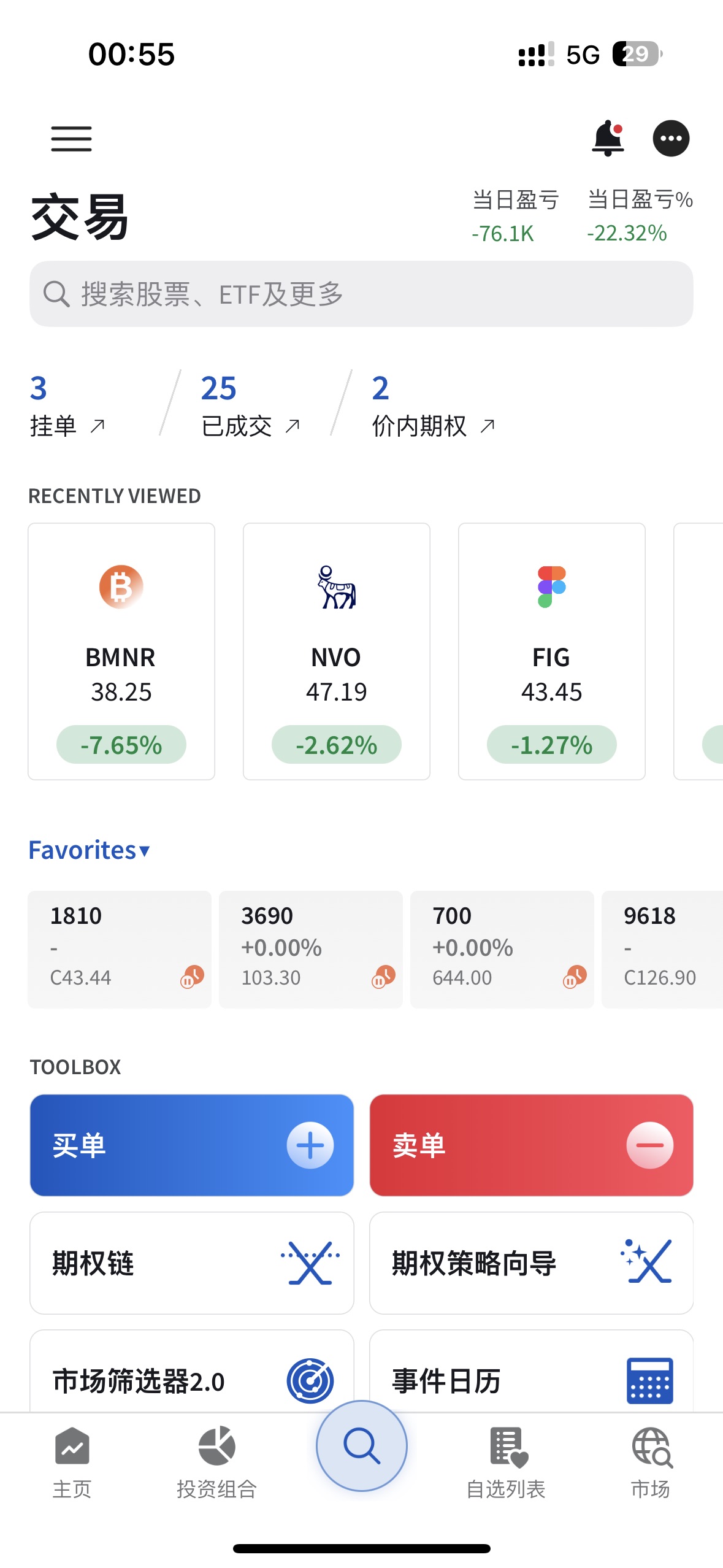The width and height of the screenshot is (723, 1568).
Task: Tap the blue 买单 buy order button
Action: pos(192,1145)
